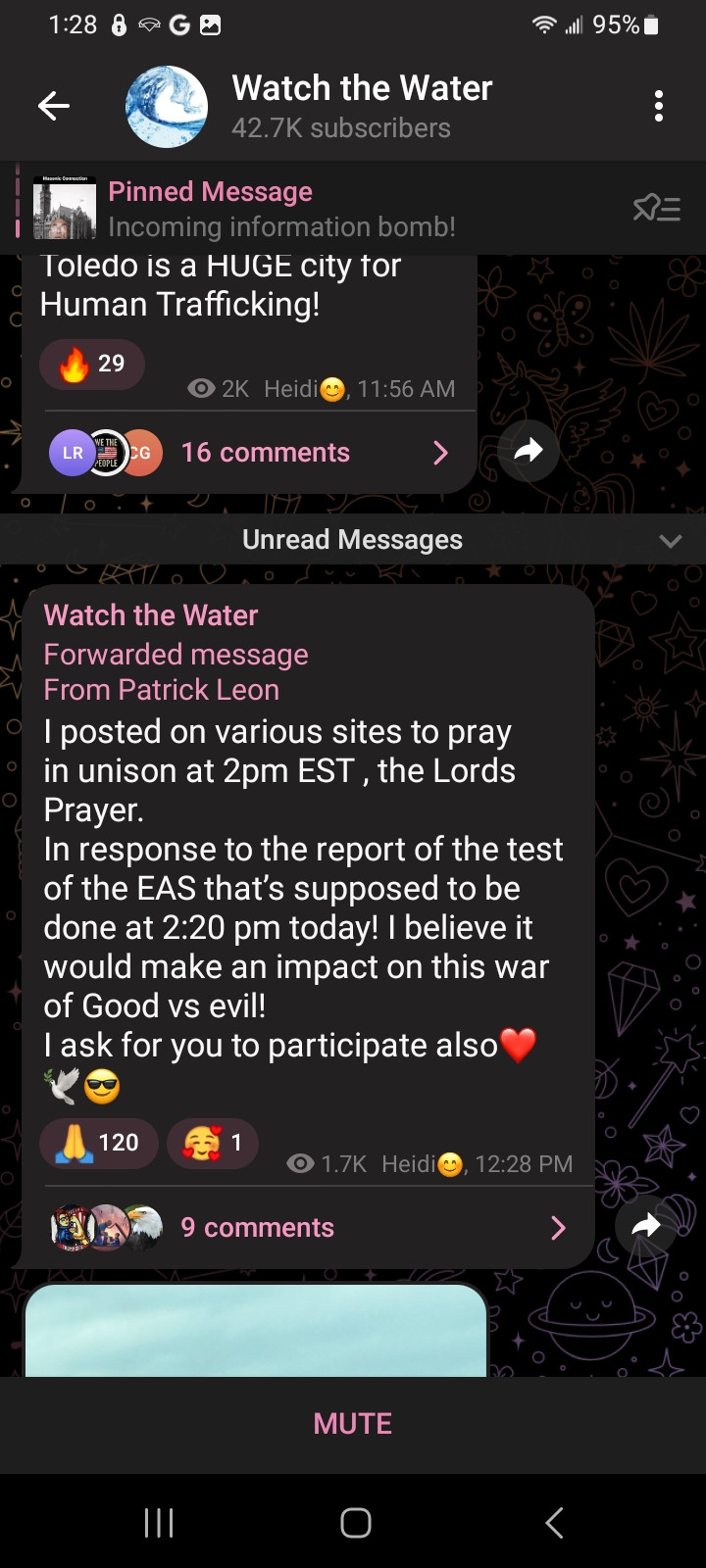This screenshot has width=706, height=1568.
Task: Open the 16 comments thread
Action: pos(265,452)
